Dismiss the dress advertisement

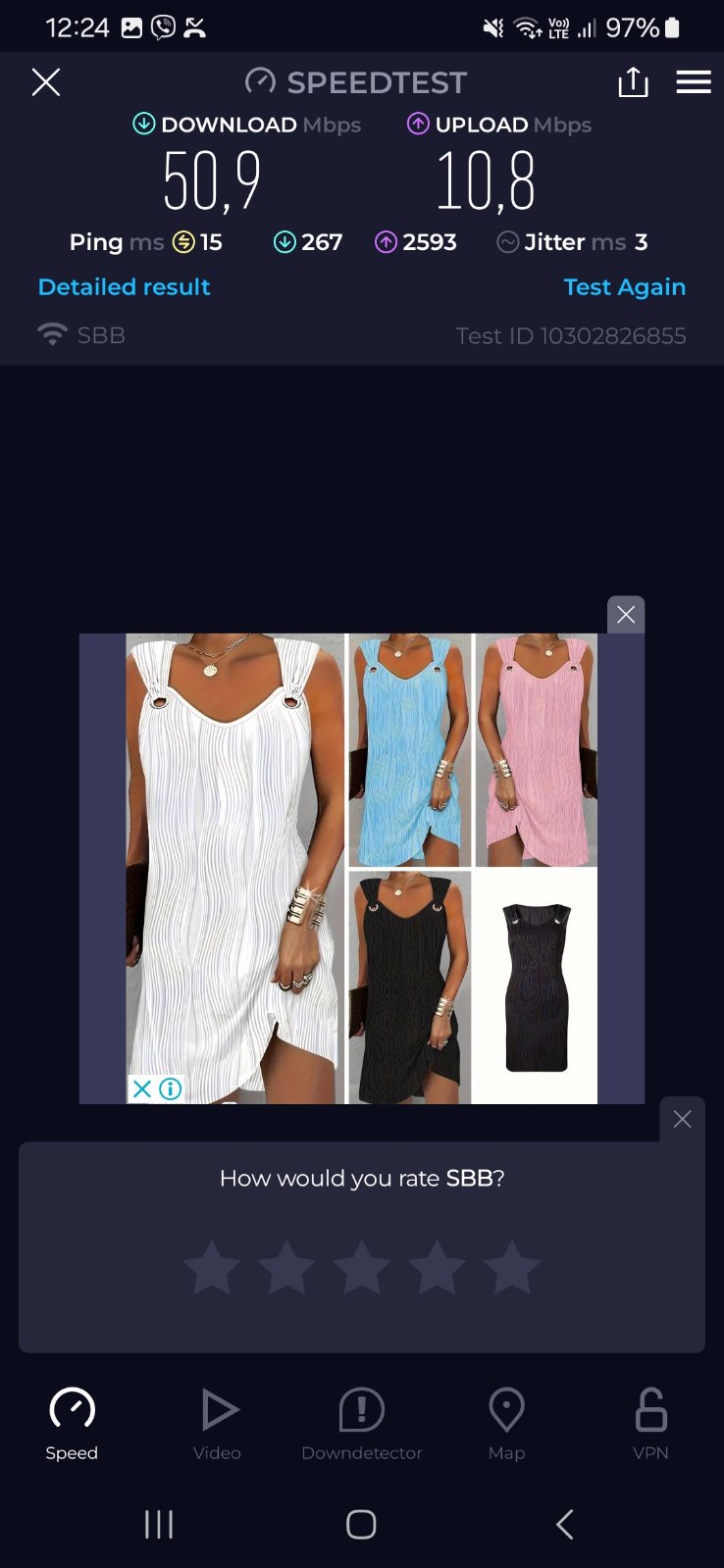626,615
